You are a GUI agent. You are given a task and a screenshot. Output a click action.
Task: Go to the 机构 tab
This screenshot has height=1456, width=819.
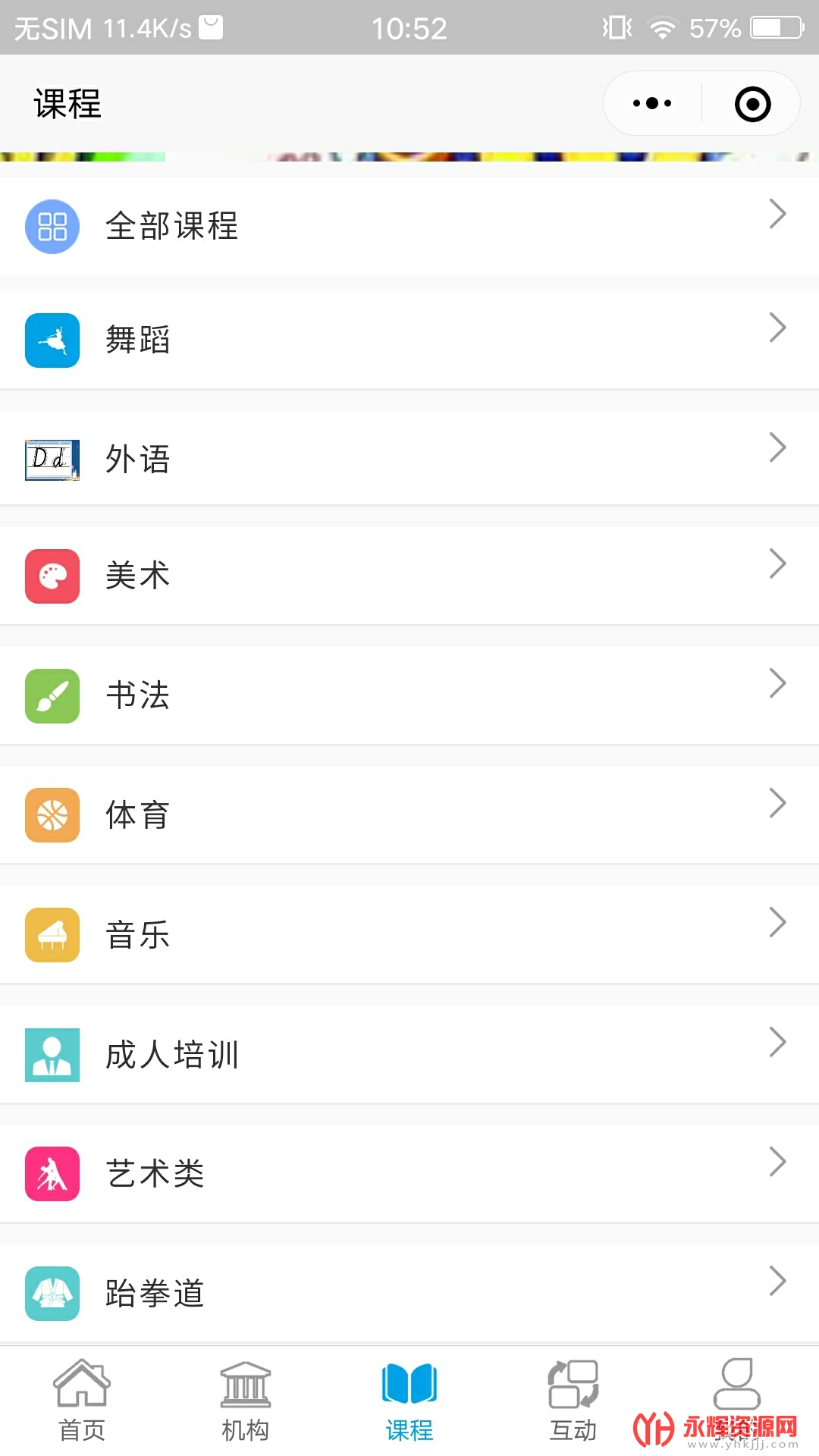point(246,1401)
